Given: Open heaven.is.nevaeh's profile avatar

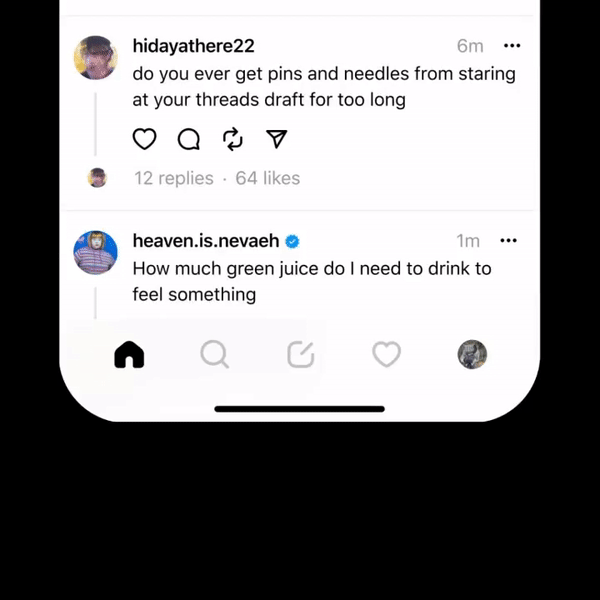Looking at the screenshot, I should coord(96,251).
